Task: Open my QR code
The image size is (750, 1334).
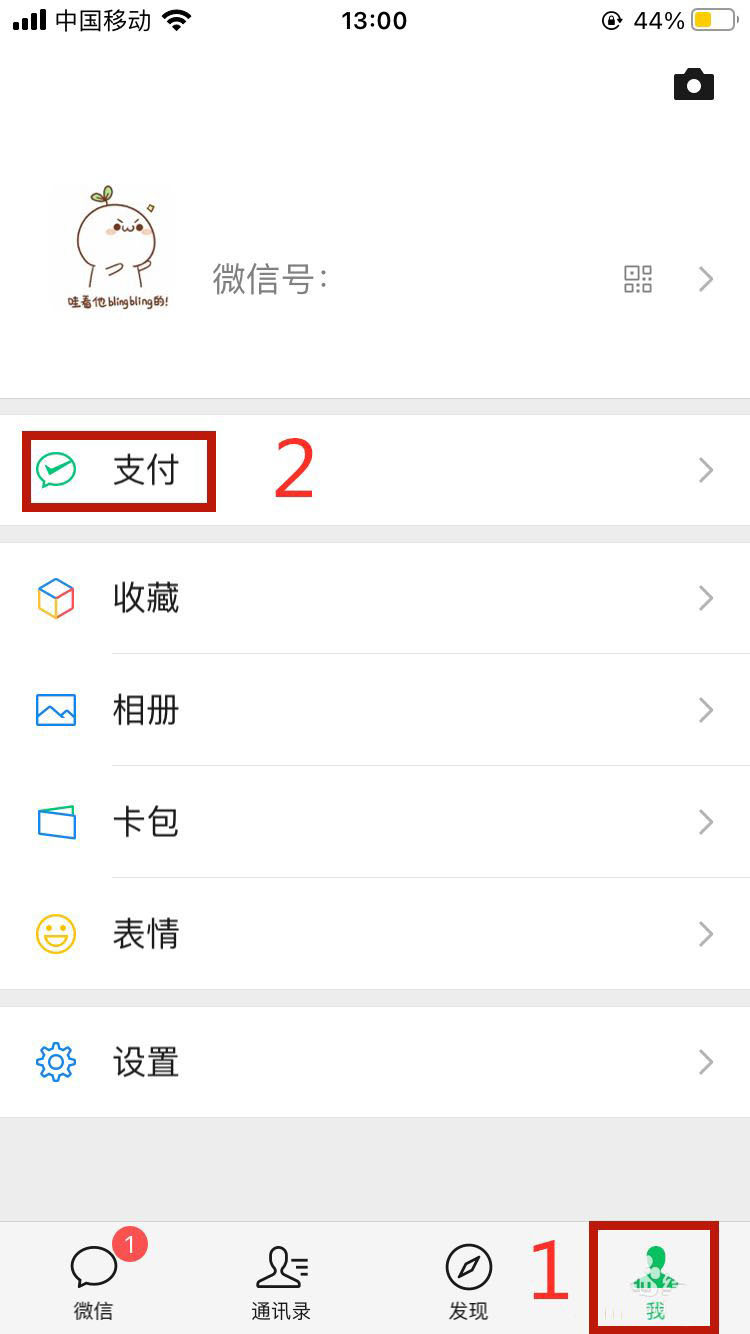Action: [638, 279]
